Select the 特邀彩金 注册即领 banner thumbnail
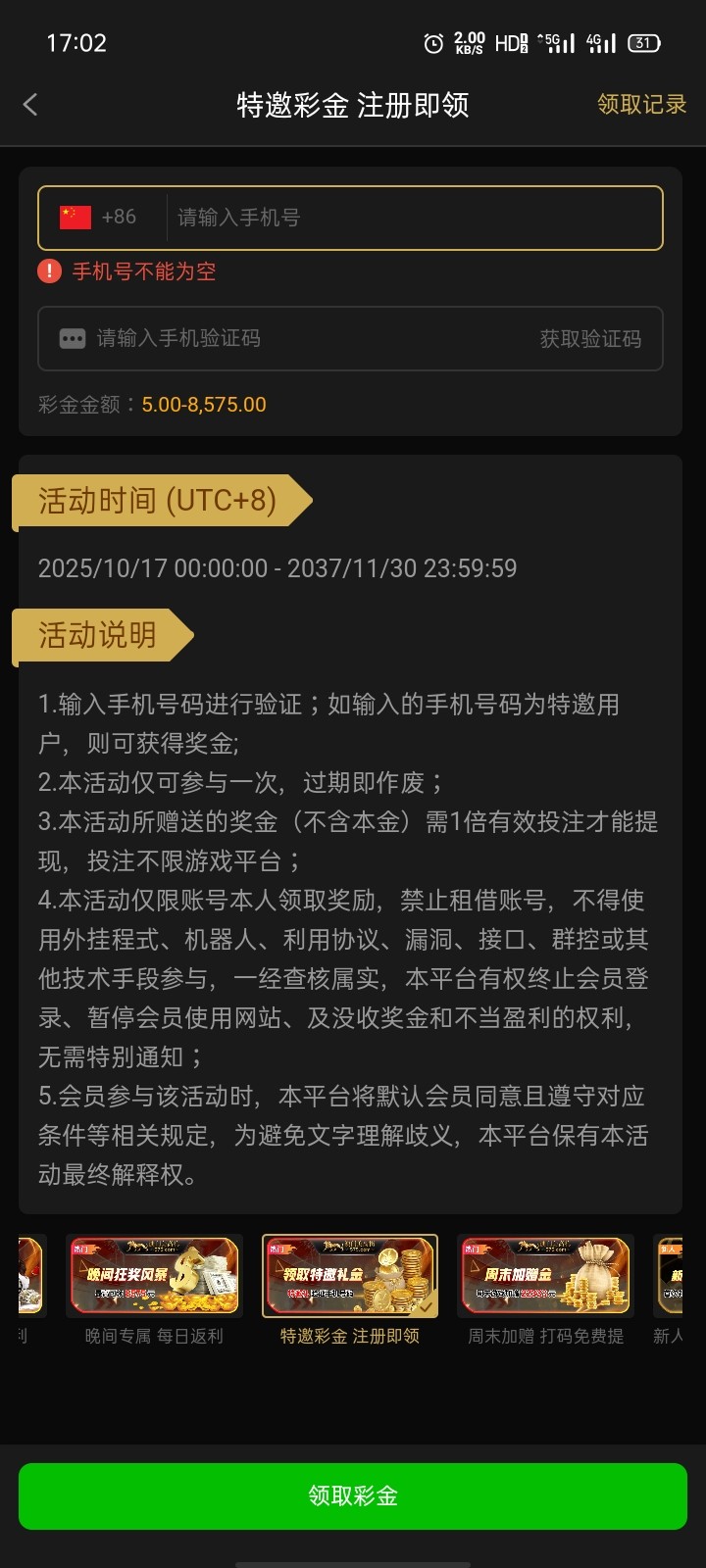Screen dimensions: 706x1568 (x=350, y=1275)
